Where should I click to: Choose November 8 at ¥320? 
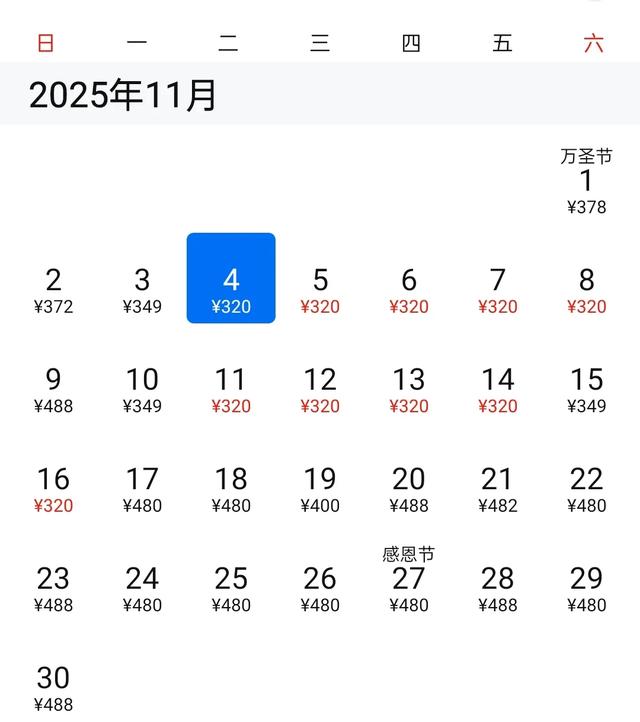coord(586,289)
